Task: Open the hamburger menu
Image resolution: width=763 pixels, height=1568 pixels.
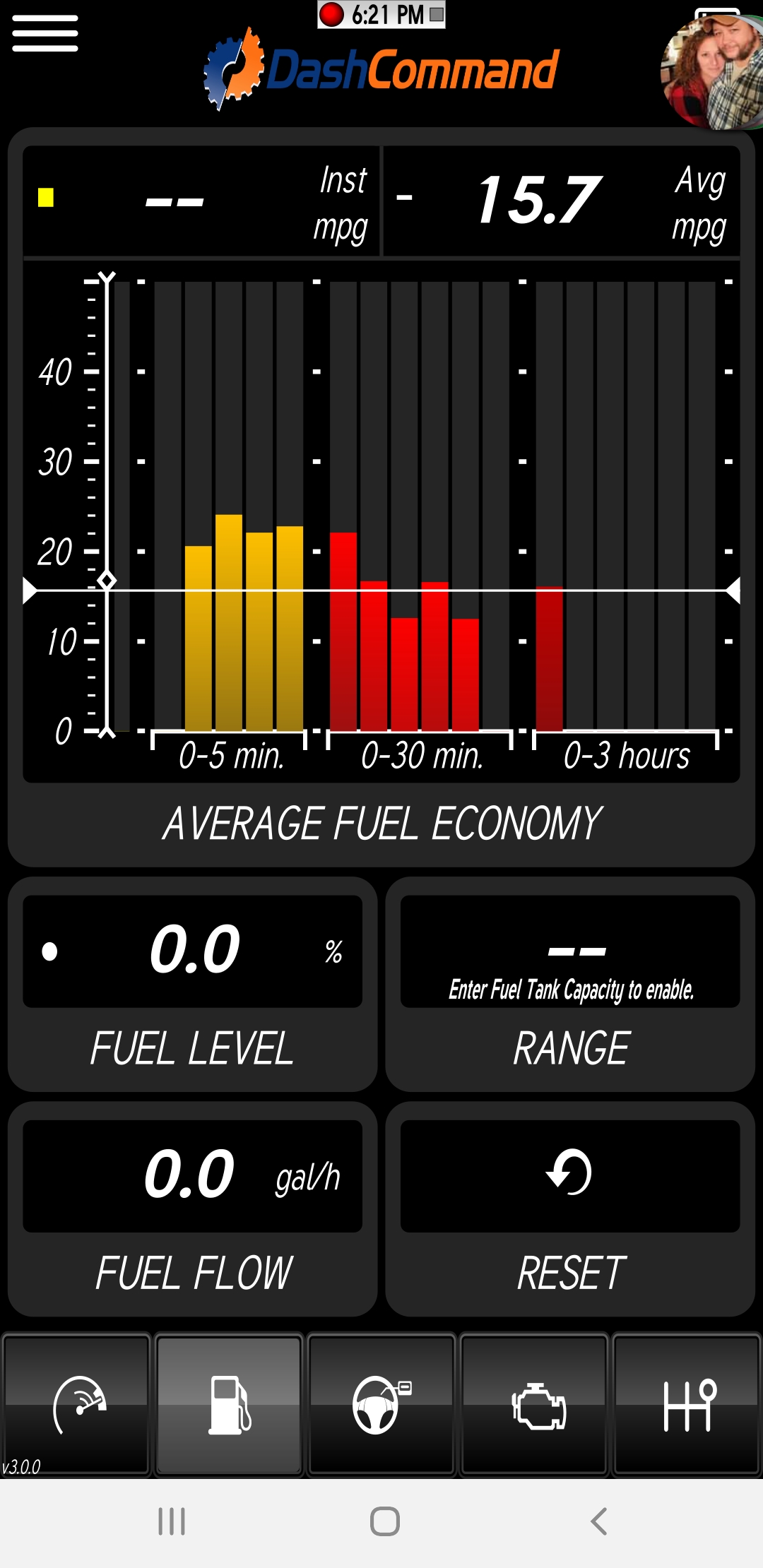Action: (x=45, y=34)
